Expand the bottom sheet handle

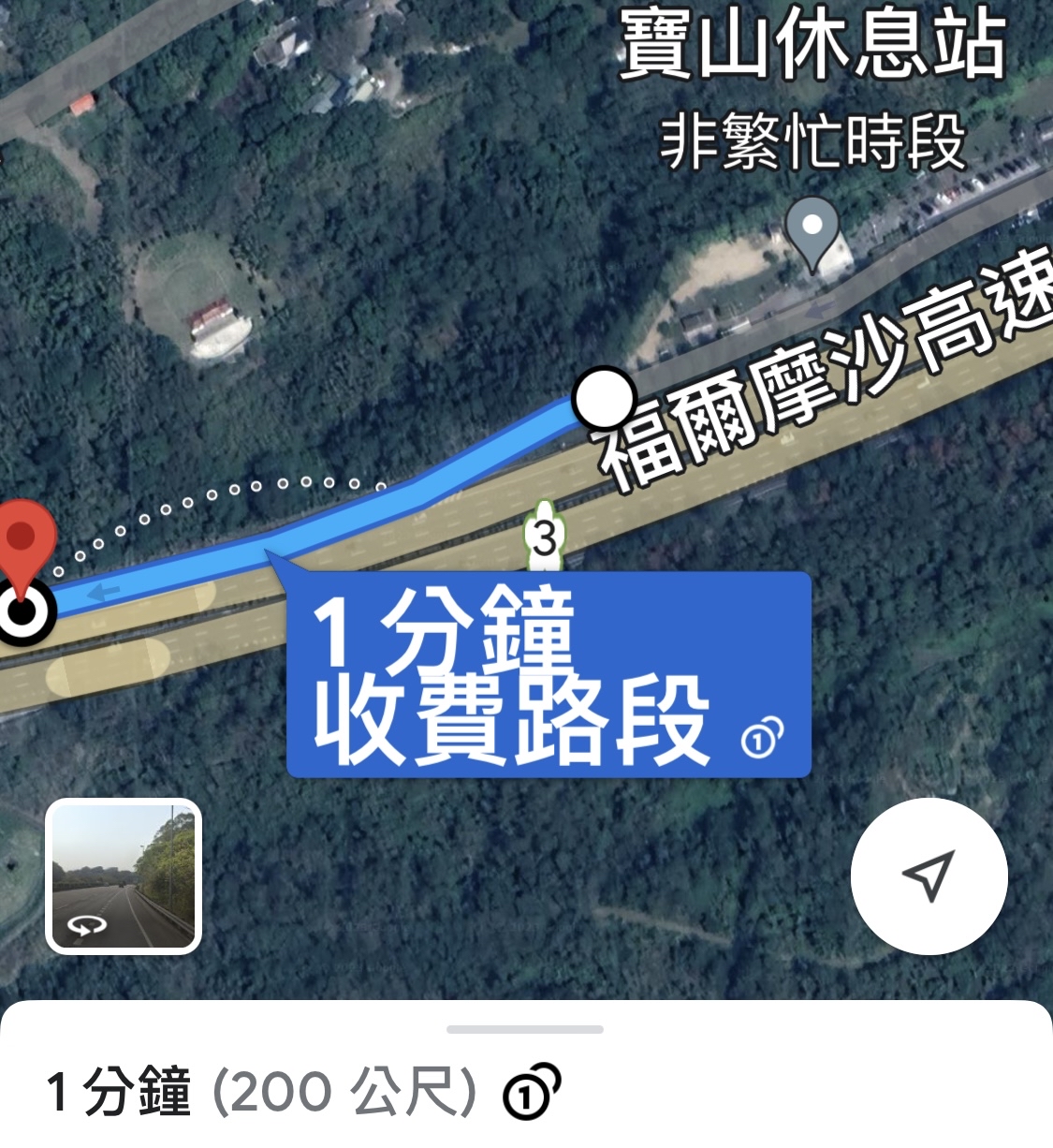(525, 1029)
